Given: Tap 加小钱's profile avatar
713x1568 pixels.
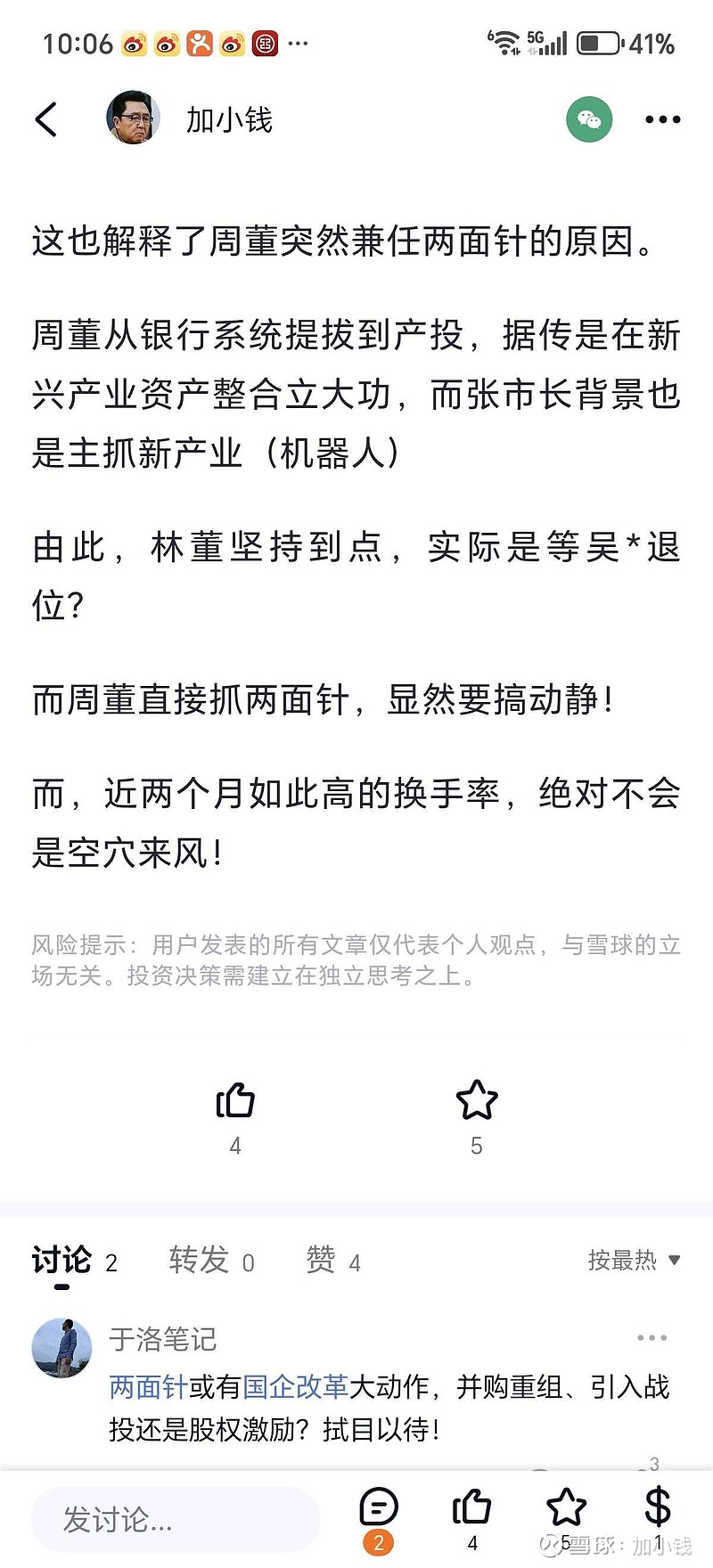Looking at the screenshot, I should [x=132, y=118].
